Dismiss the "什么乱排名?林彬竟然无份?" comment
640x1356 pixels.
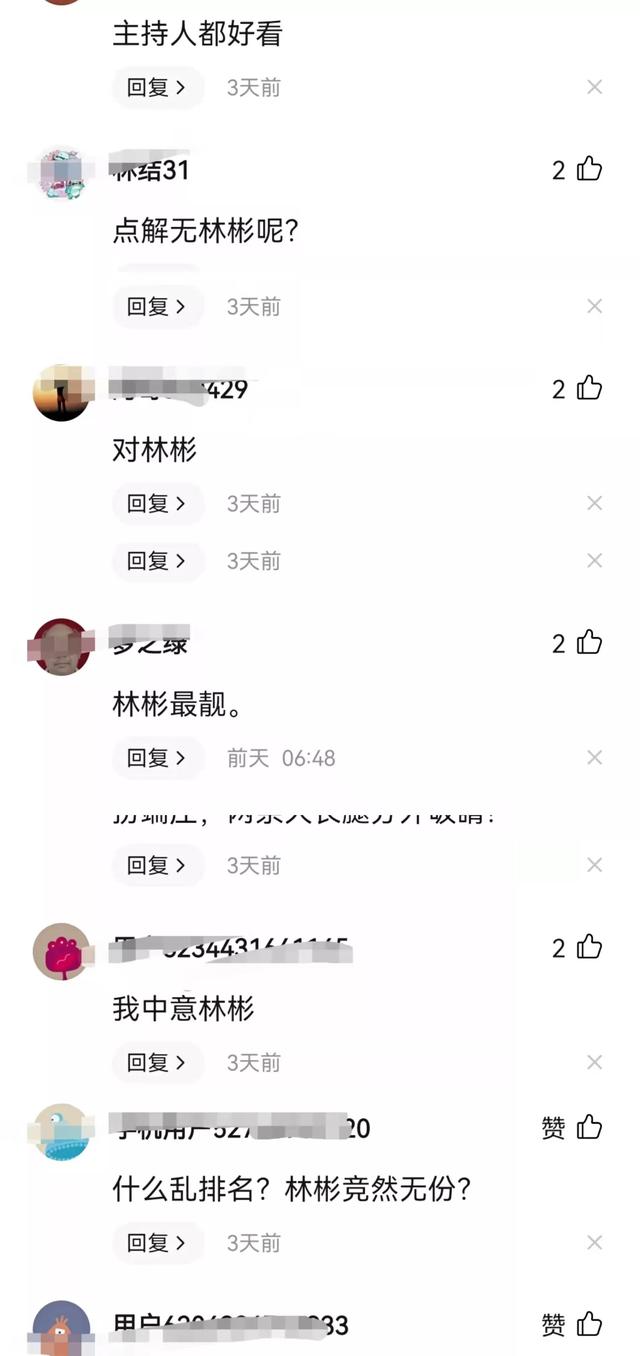coord(594,1243)
